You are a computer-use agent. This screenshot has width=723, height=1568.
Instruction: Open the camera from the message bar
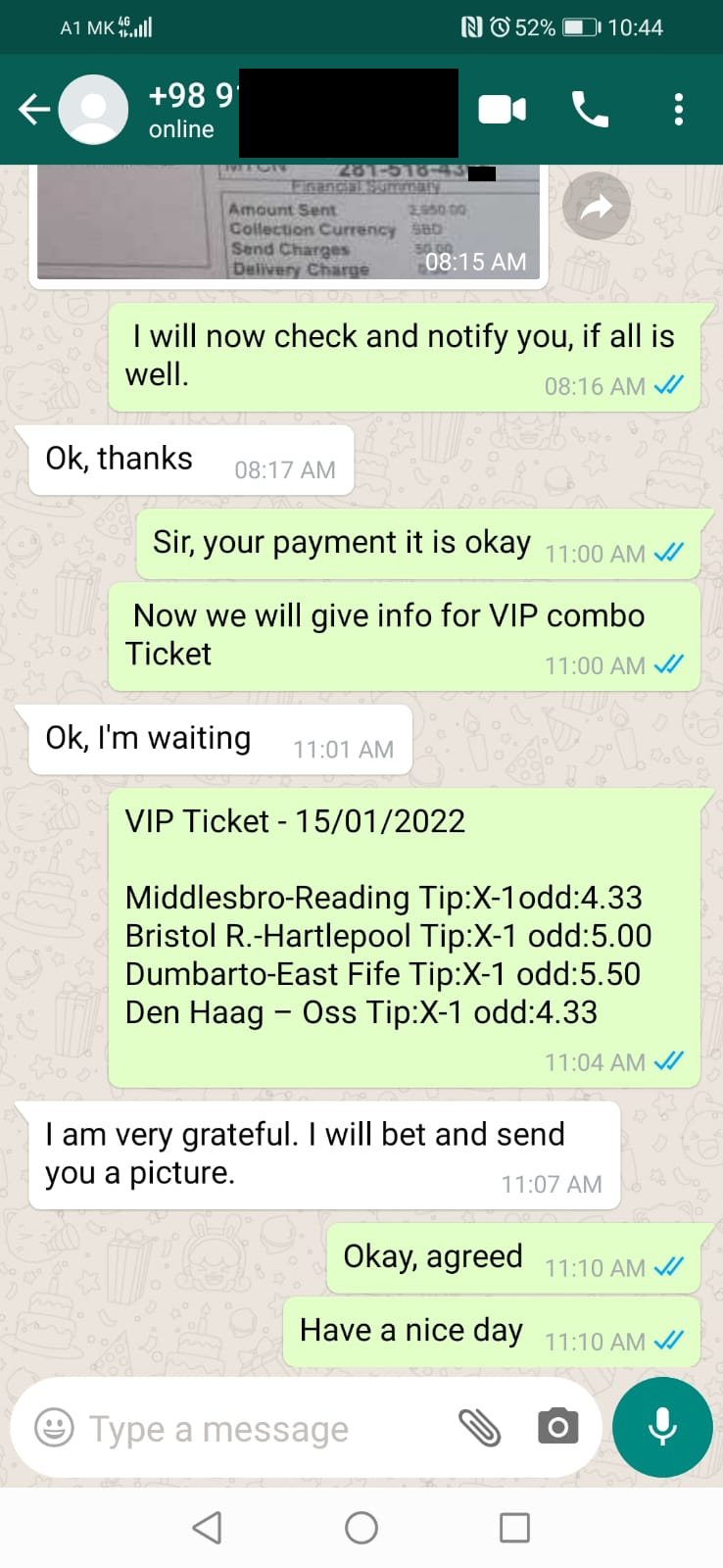(557, 1427)
